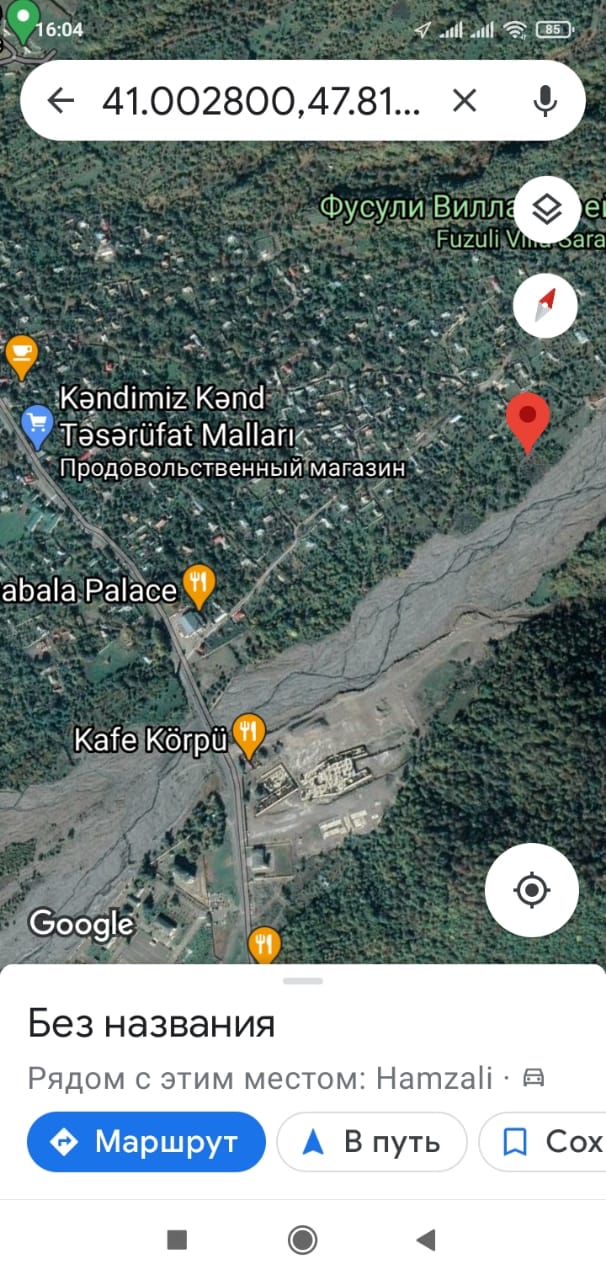
Task: Open the Kafe Körpü restaurant marker
Action: [248, 738]
